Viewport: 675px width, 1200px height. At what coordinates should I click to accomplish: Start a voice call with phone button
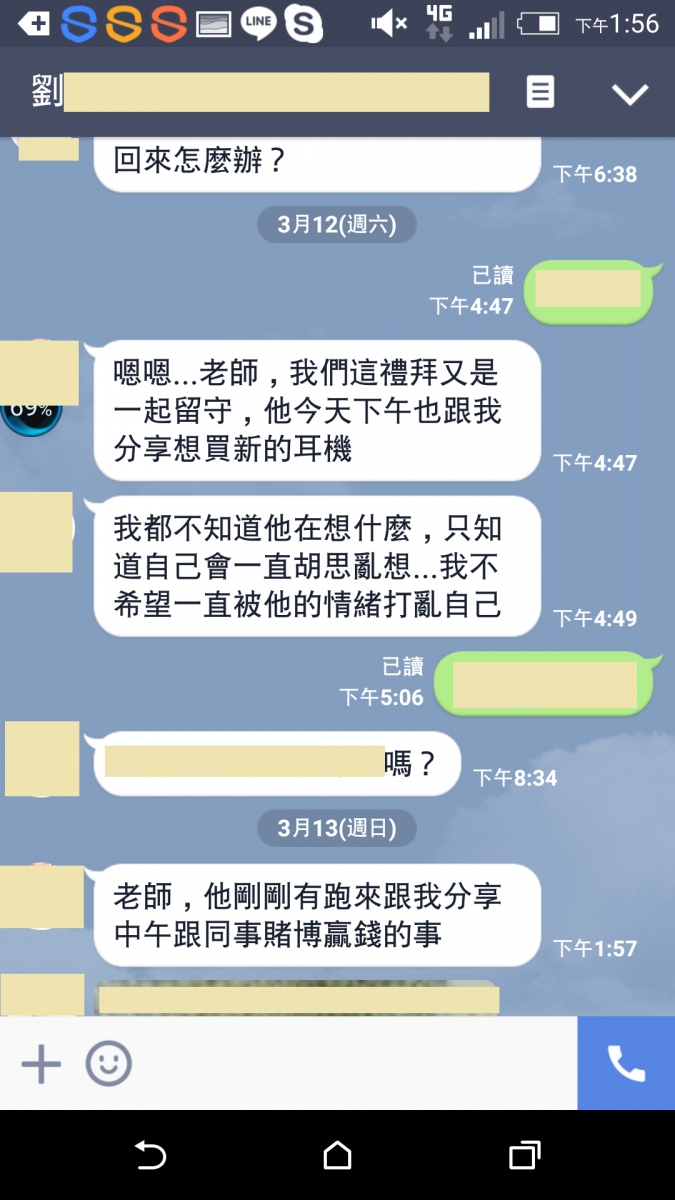(626, 1064)
